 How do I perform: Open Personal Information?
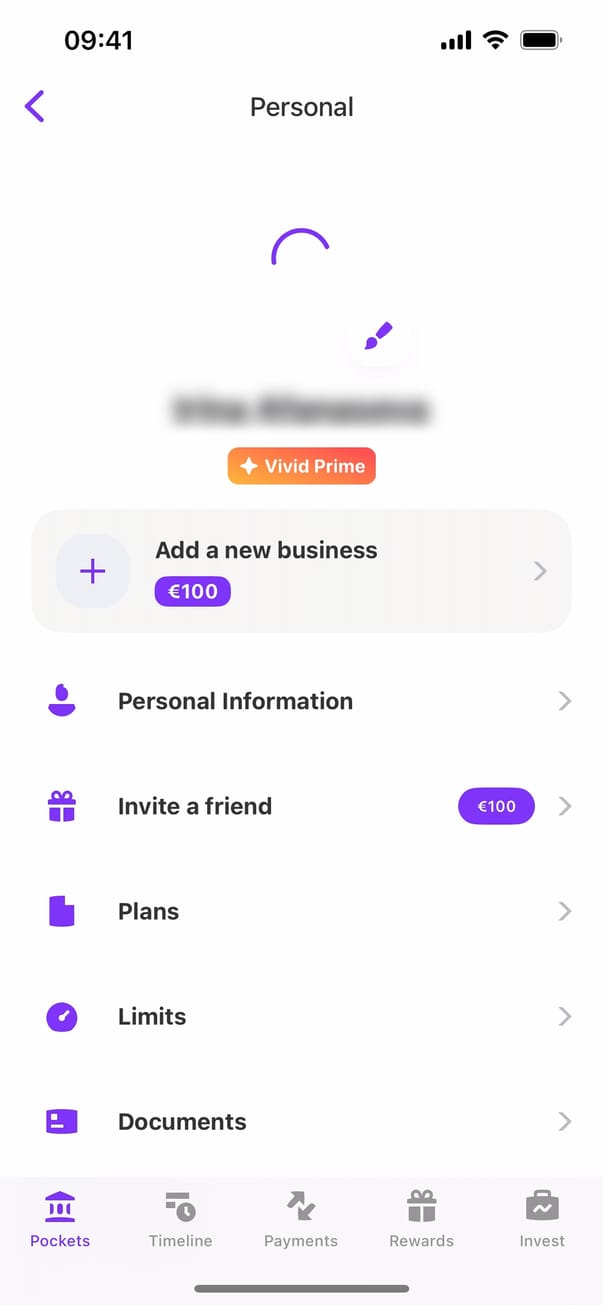pos(301,701)
